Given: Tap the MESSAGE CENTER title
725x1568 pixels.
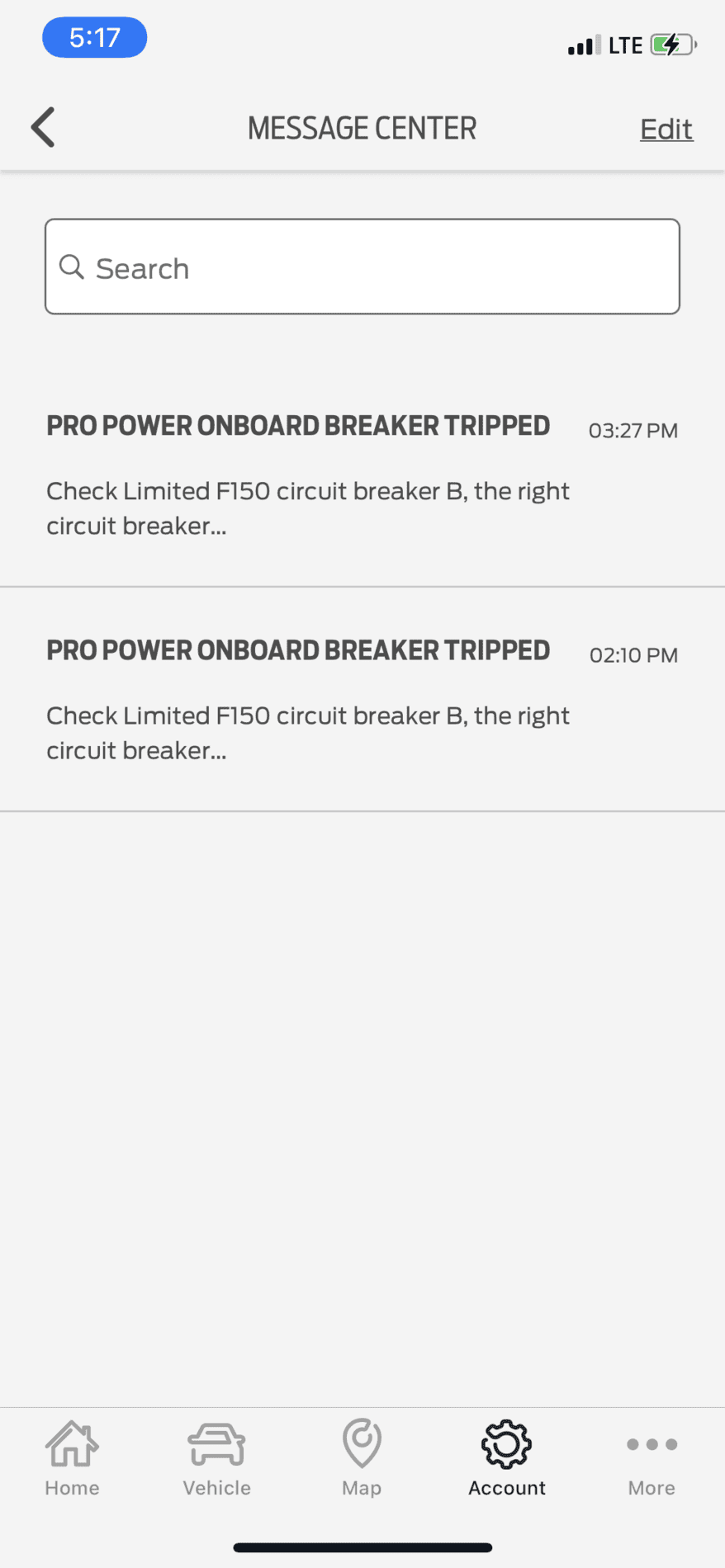Looking at the screenshot, I should [362, 127].
